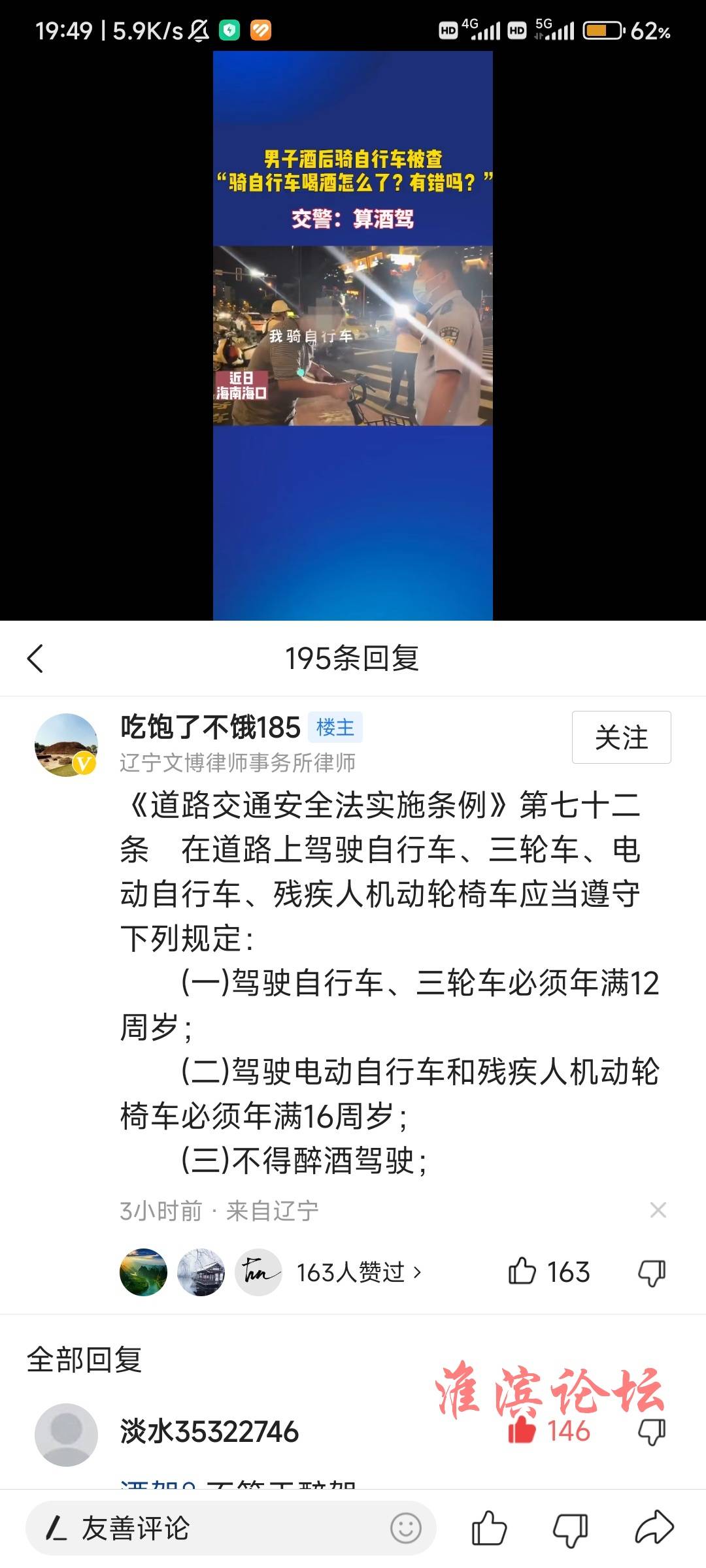706x1568 pixels.
Task: Go back from the 195条回复 page
Action: [x=36, y=658]
